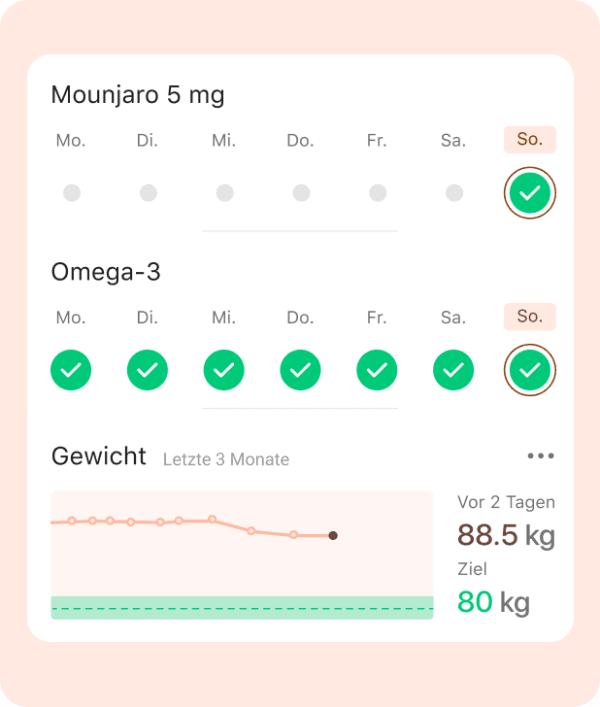Image resolution: width=600 pixels, height=707 pixels.
Task: Mark Friday's Mounjaro 5 mg dose
Action: (x=377, y=193)
